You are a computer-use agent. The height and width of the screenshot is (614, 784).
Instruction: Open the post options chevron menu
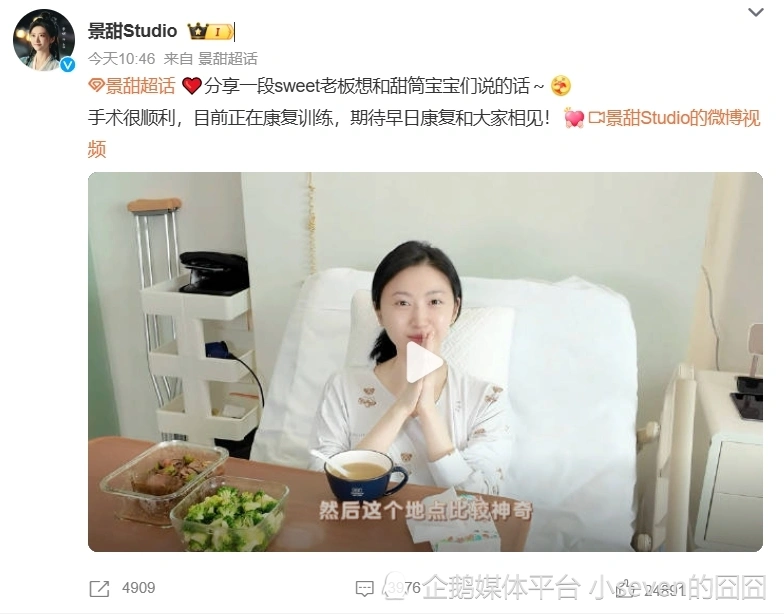[x=756, y=12]
